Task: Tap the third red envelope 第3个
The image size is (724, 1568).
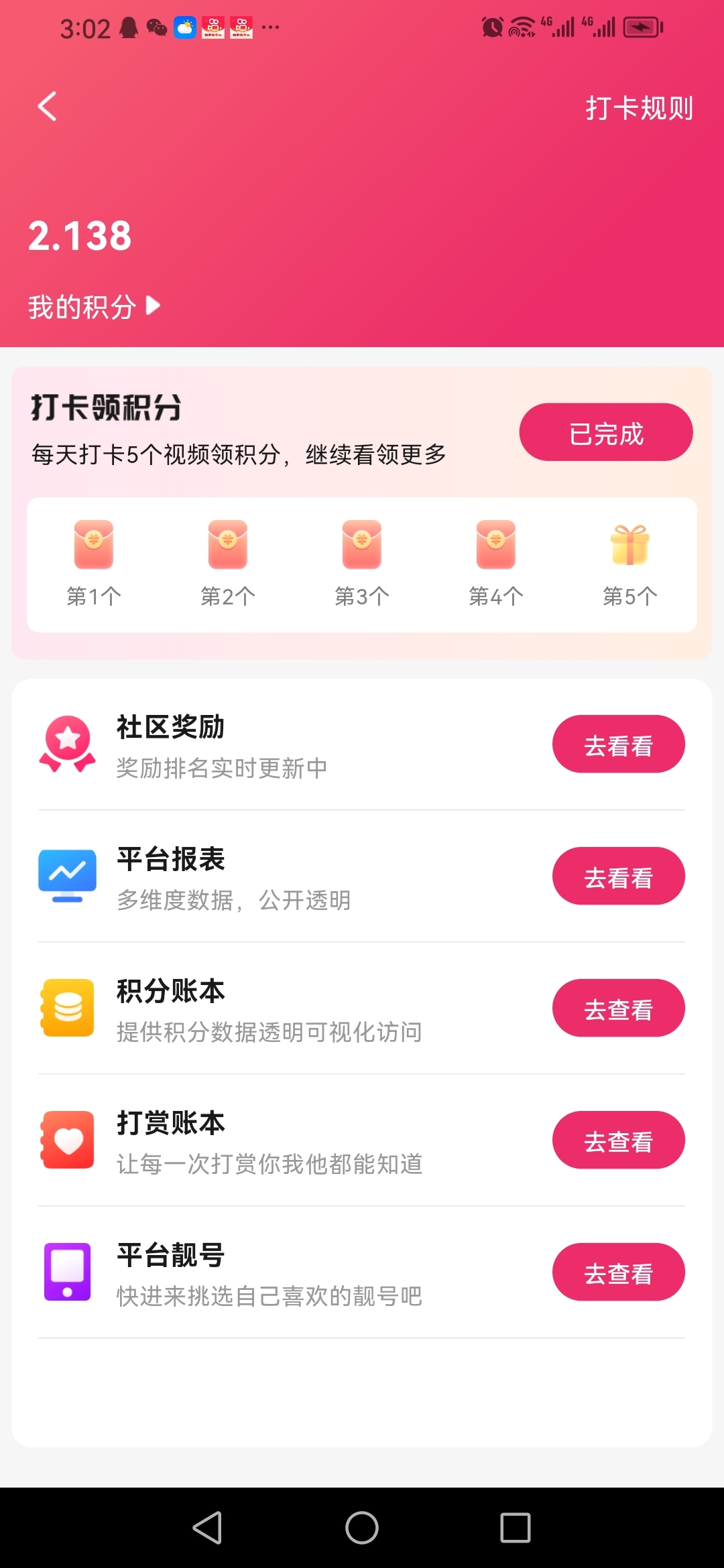Action: pyautogui.click(x=361, y=545)
